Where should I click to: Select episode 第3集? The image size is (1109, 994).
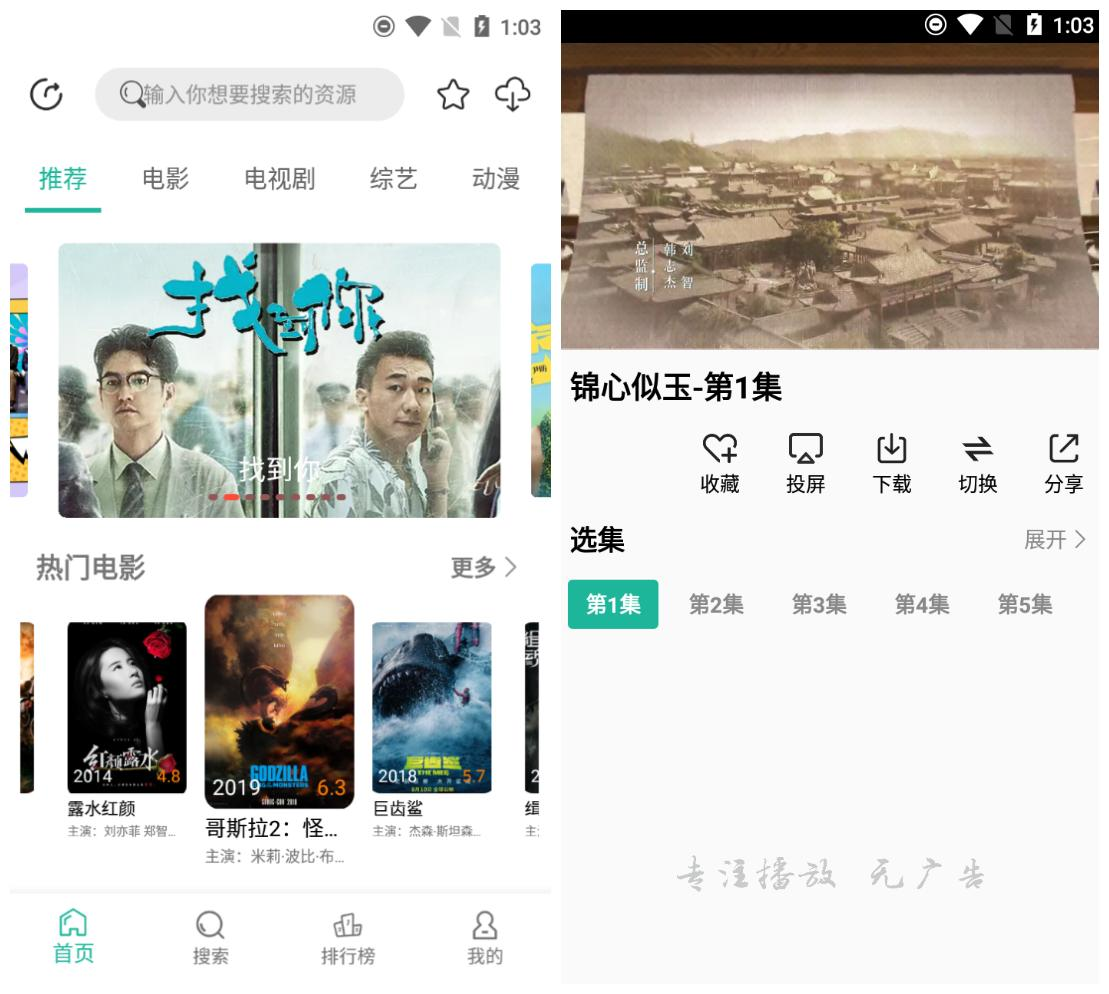tap(819, 605)
